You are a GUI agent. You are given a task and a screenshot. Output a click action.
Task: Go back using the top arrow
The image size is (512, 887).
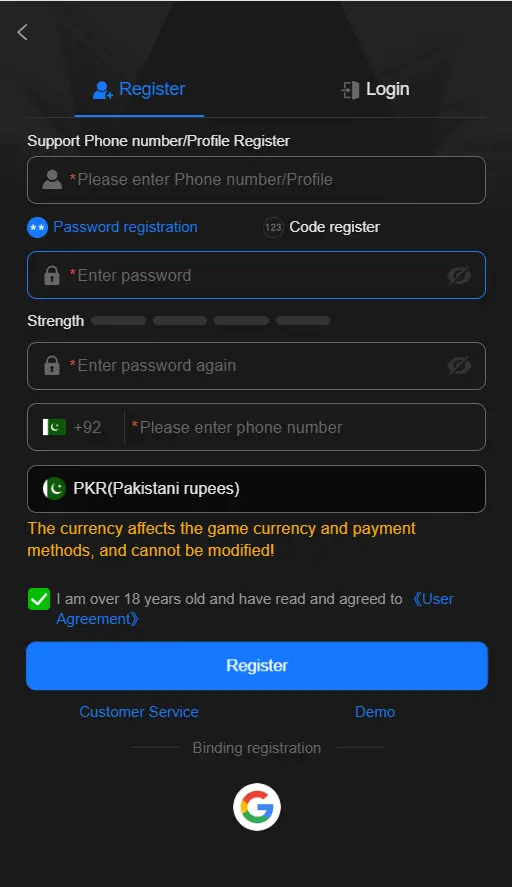pyautogui.click(x=23, y=32)
